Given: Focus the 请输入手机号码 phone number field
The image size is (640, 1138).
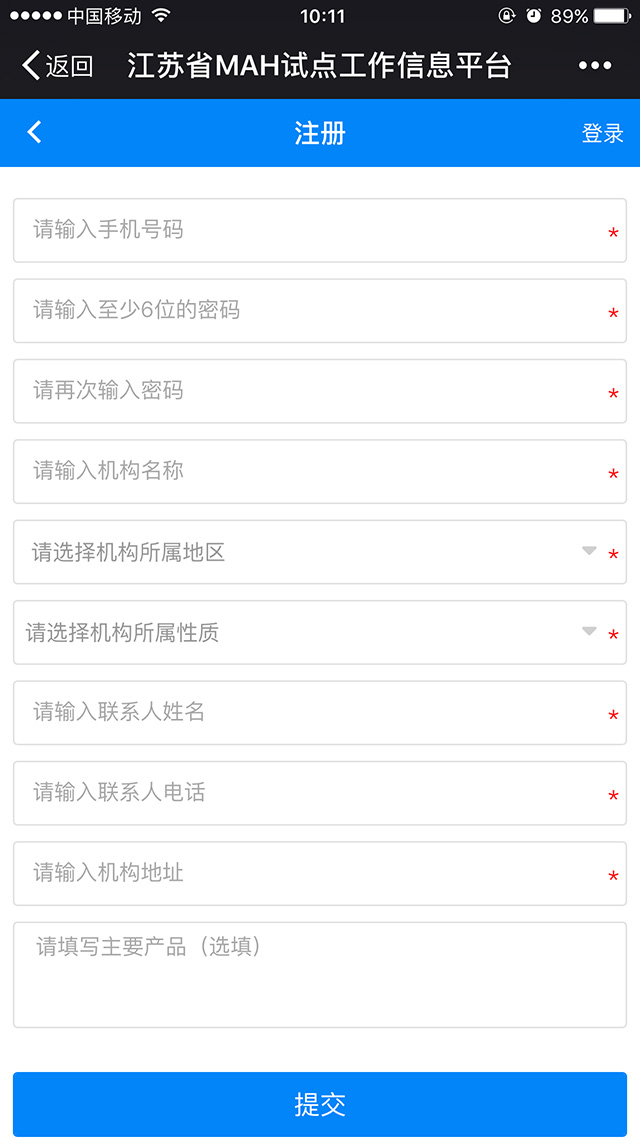Looking at the screenshot, I should coord(320,231).
